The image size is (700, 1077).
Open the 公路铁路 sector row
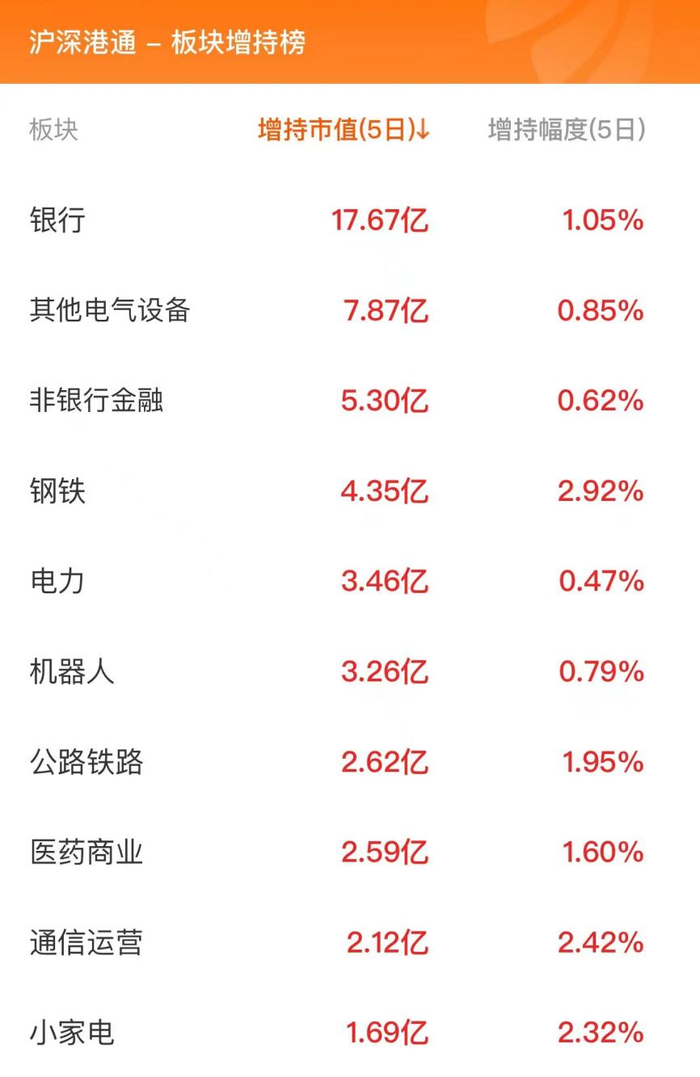tap(86, 762)
